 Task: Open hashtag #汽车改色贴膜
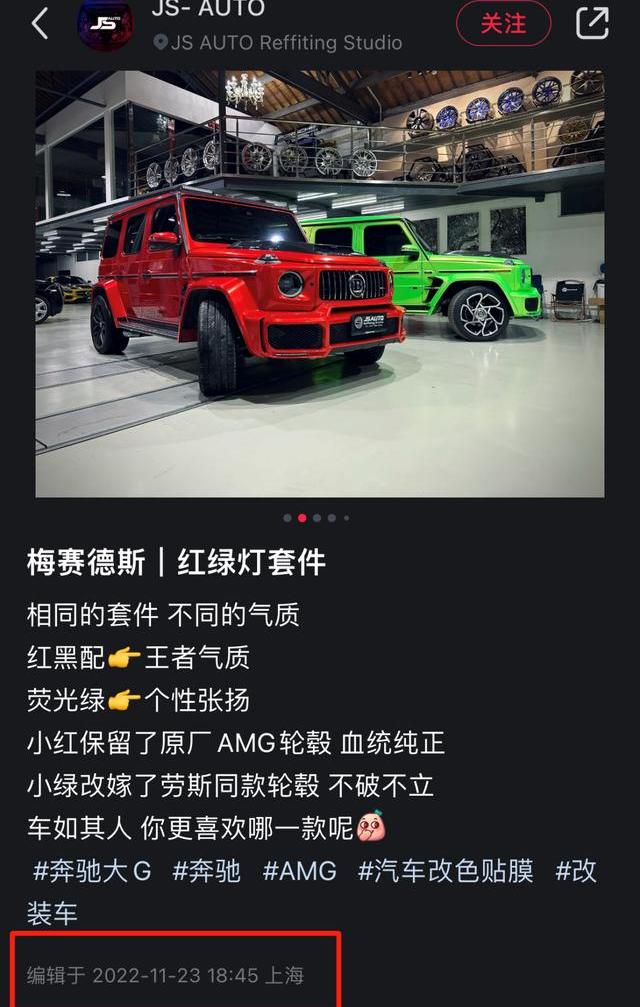coord(446,871)
